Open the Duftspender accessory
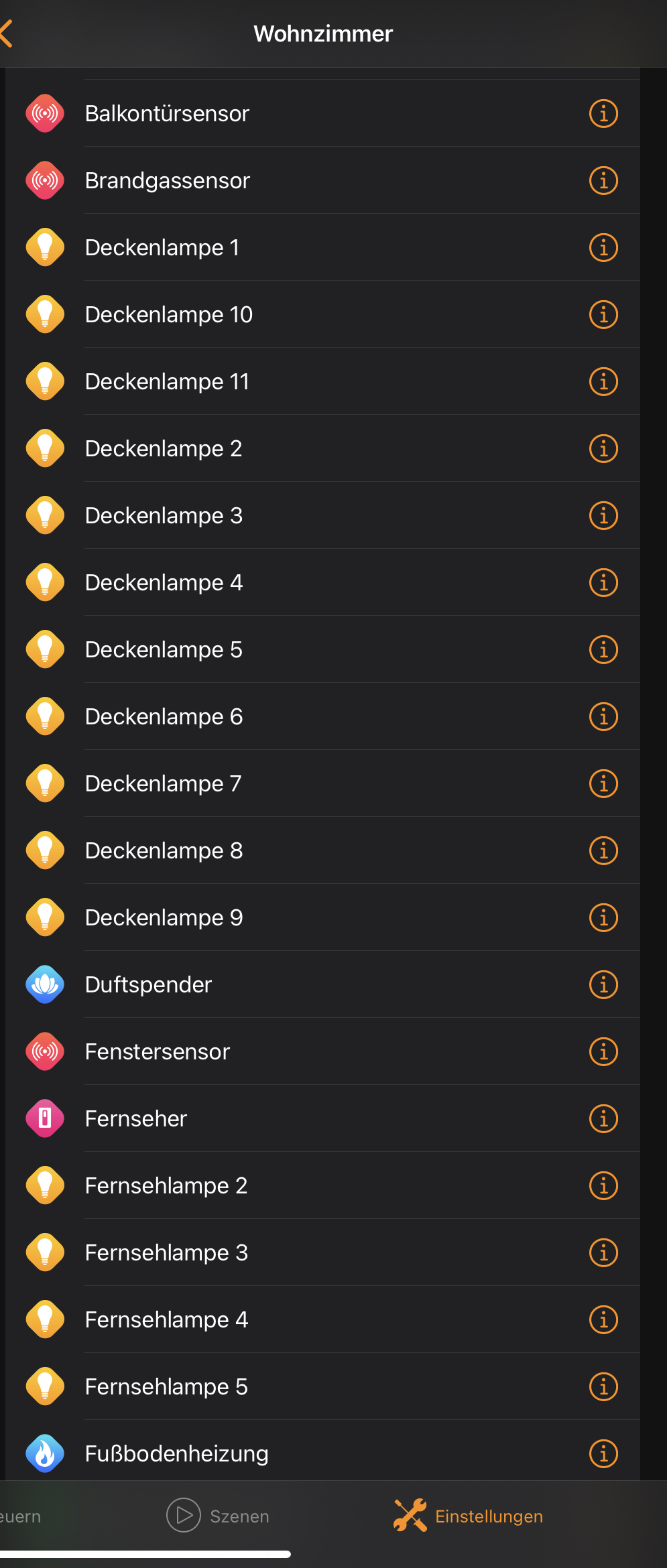Screen dimensions: 667x1568 point(149,984)
